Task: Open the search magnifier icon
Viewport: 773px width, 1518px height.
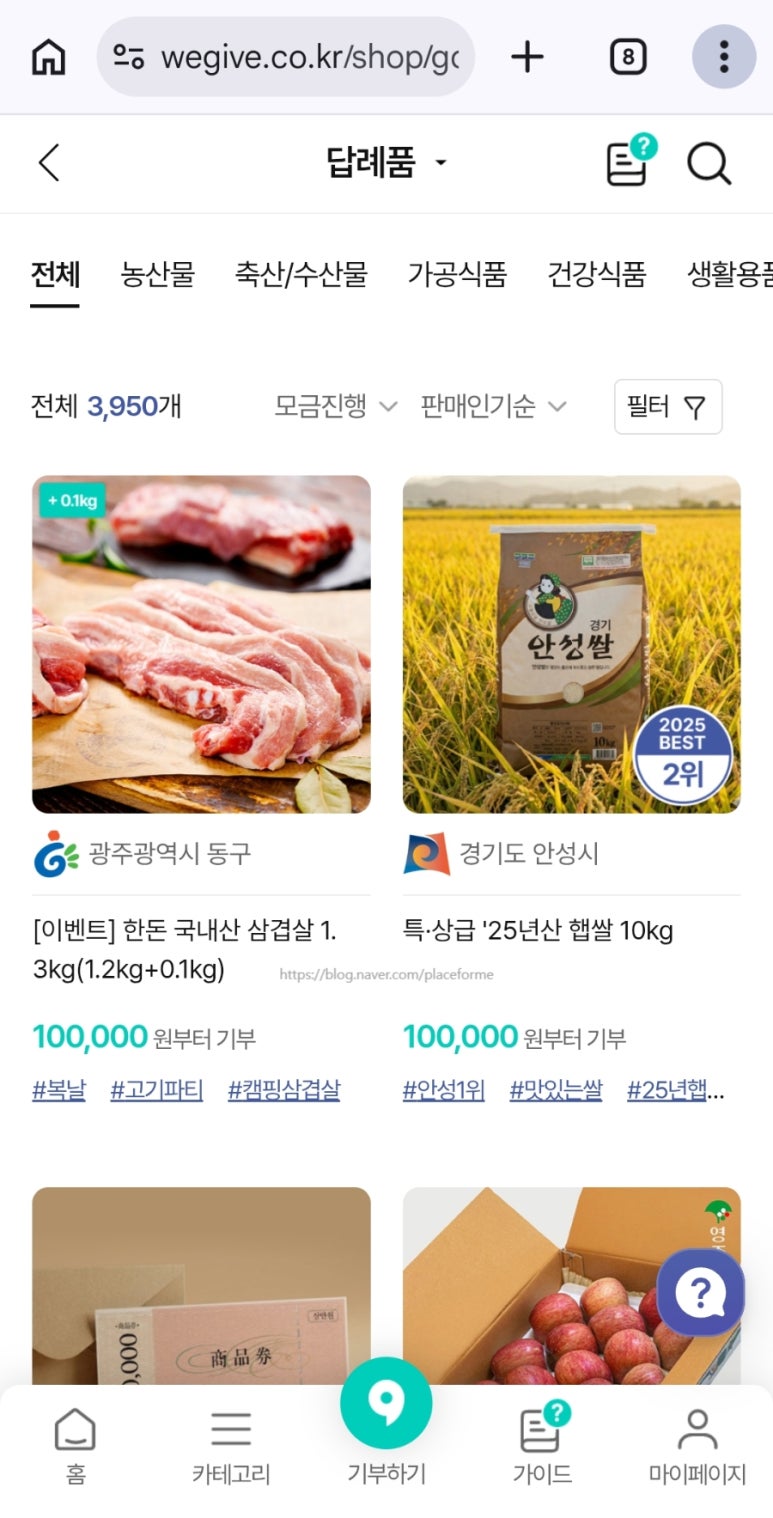Action: pos(709,163)
